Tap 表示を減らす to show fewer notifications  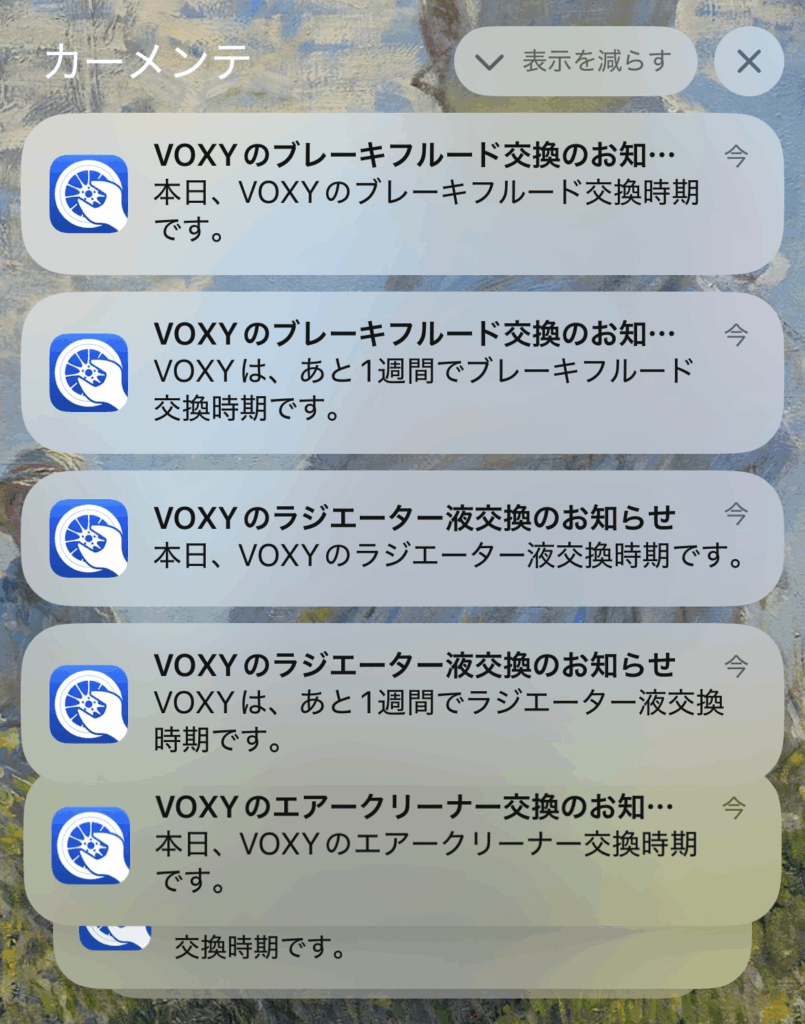click(575, 62)
